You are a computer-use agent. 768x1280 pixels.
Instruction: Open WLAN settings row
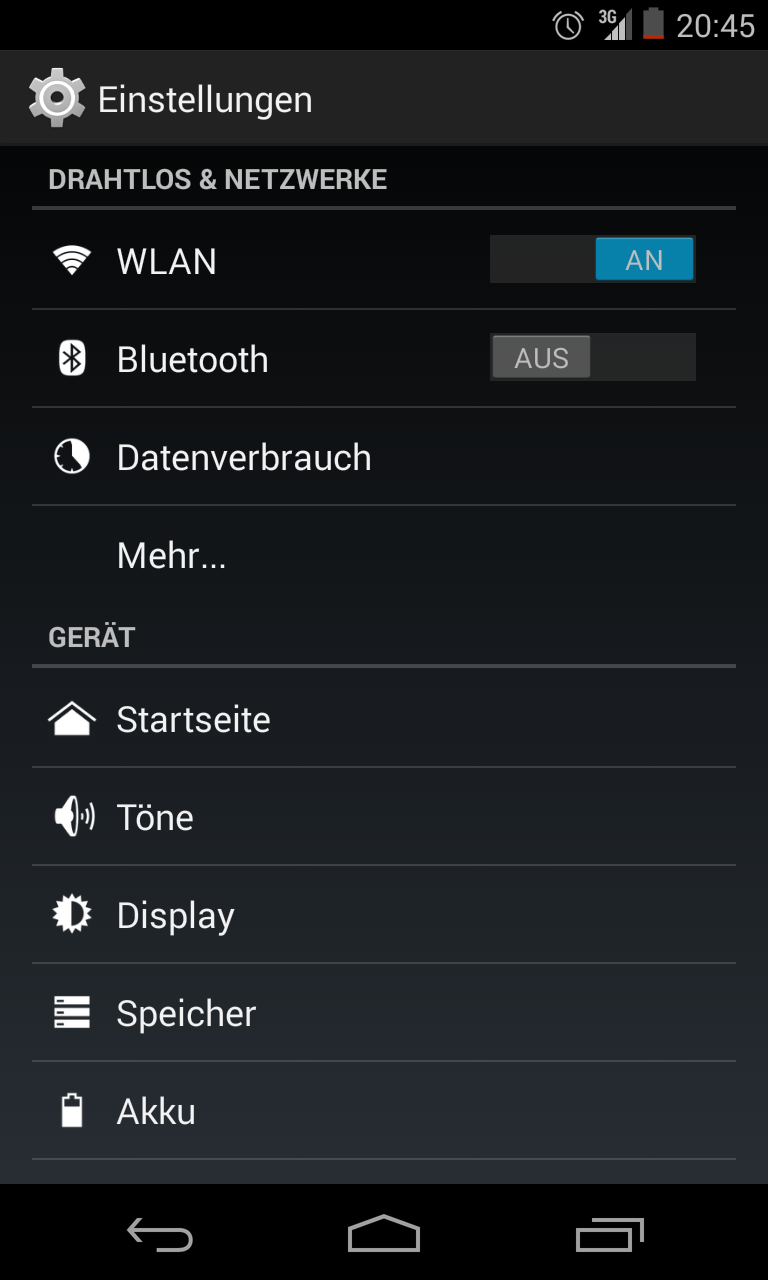click(x=384, y=260)
